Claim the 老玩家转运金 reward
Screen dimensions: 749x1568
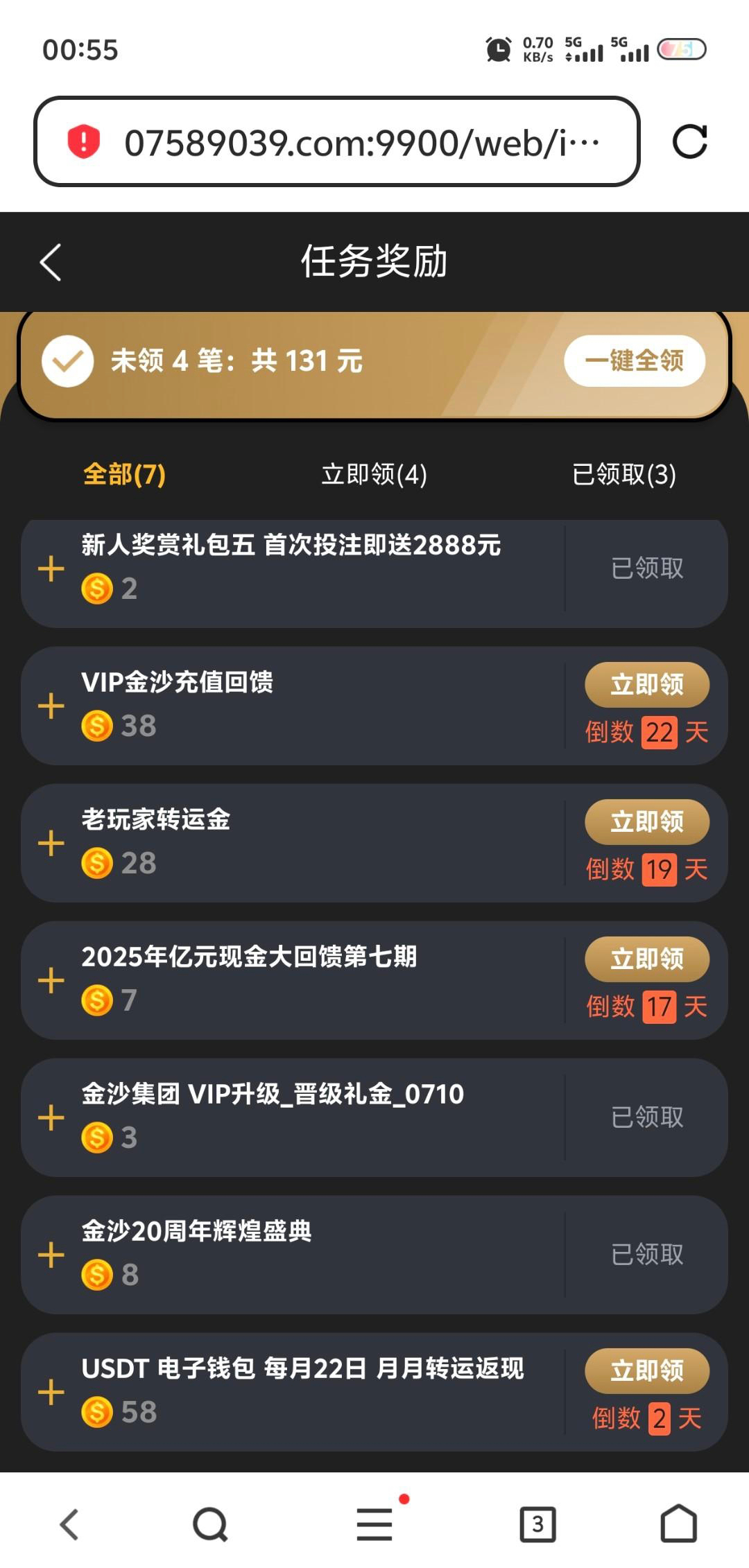click(646, 822)
